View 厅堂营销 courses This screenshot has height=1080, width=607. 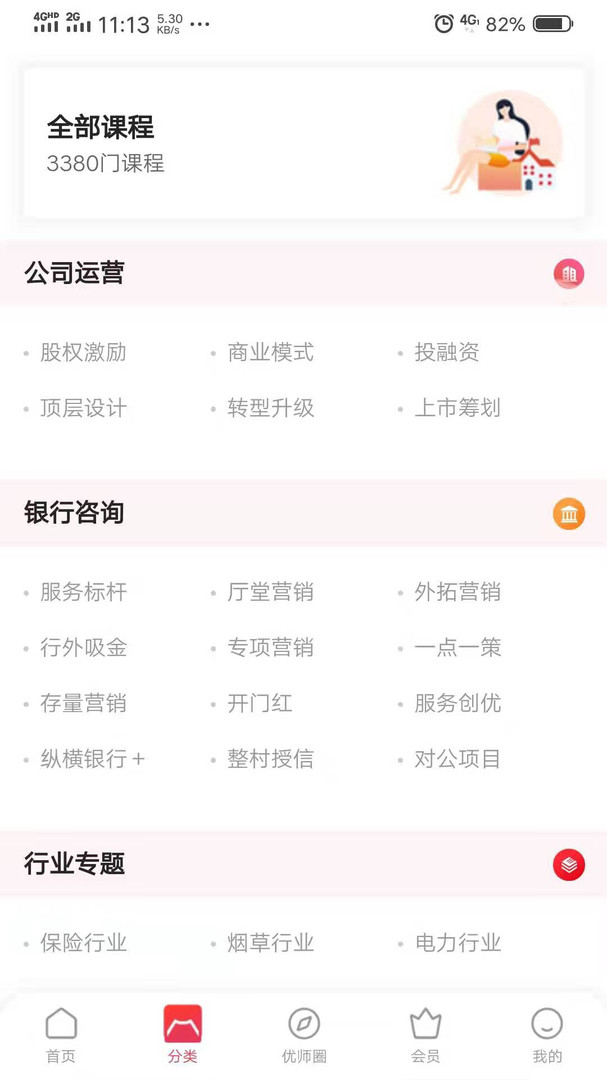point(270,592)
